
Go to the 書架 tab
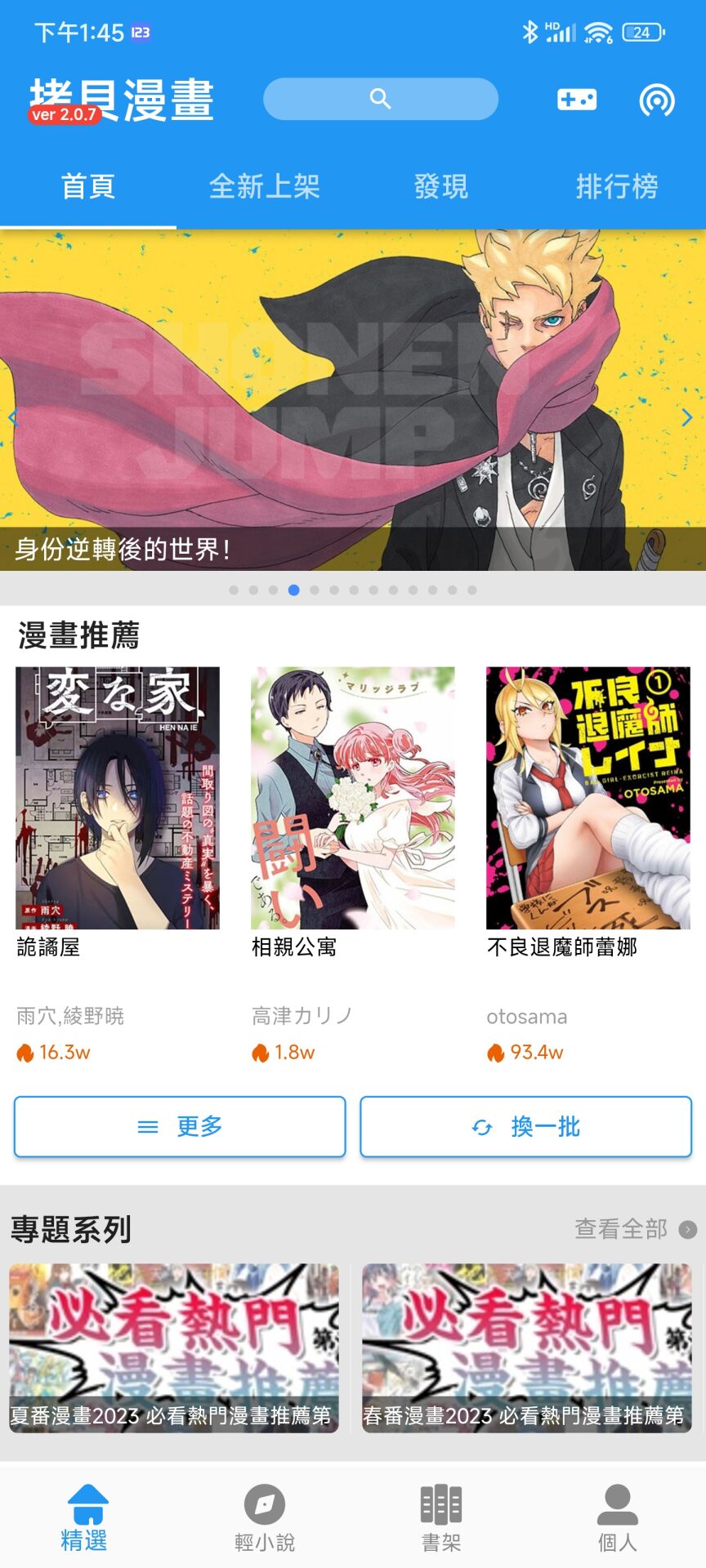point(441,1517)
